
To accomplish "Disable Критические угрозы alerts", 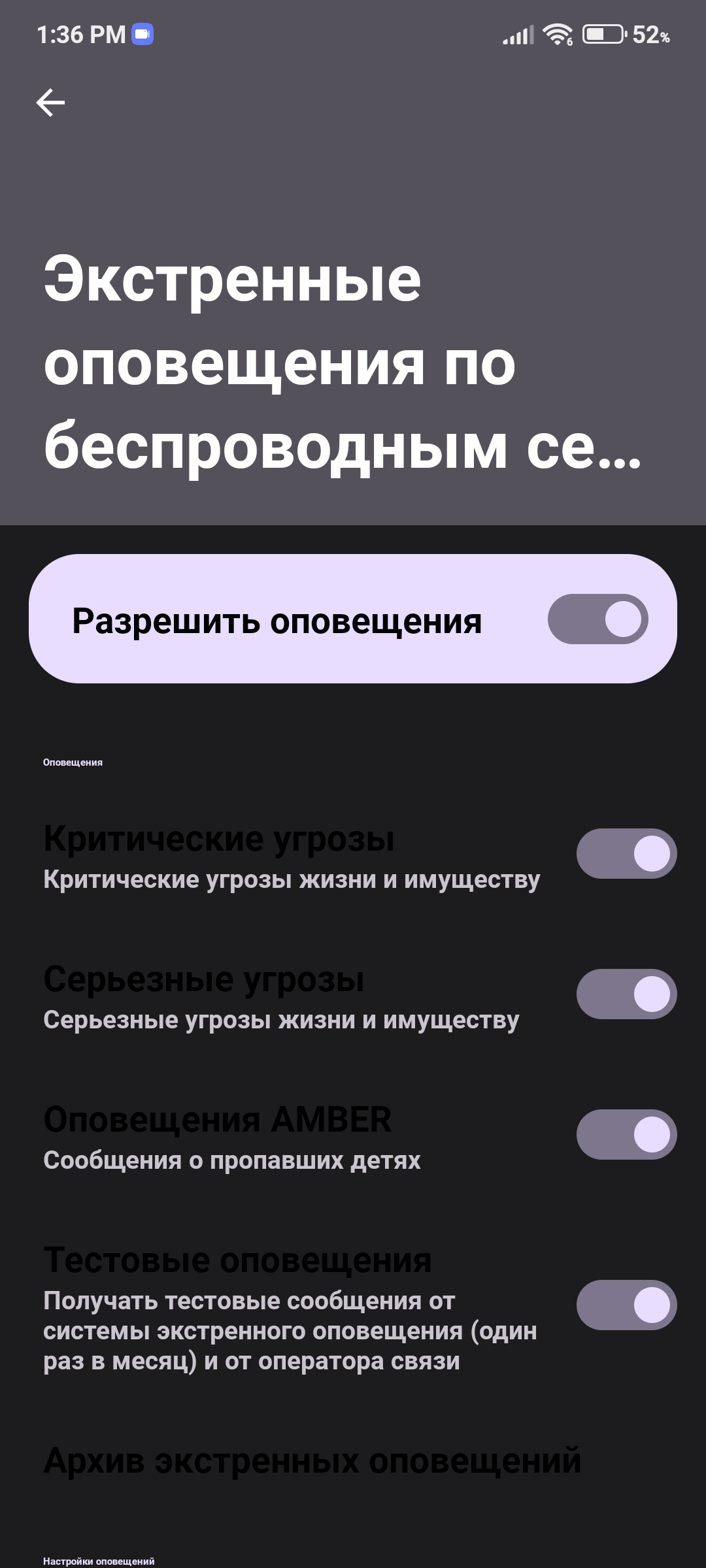I will coord(626,853).
